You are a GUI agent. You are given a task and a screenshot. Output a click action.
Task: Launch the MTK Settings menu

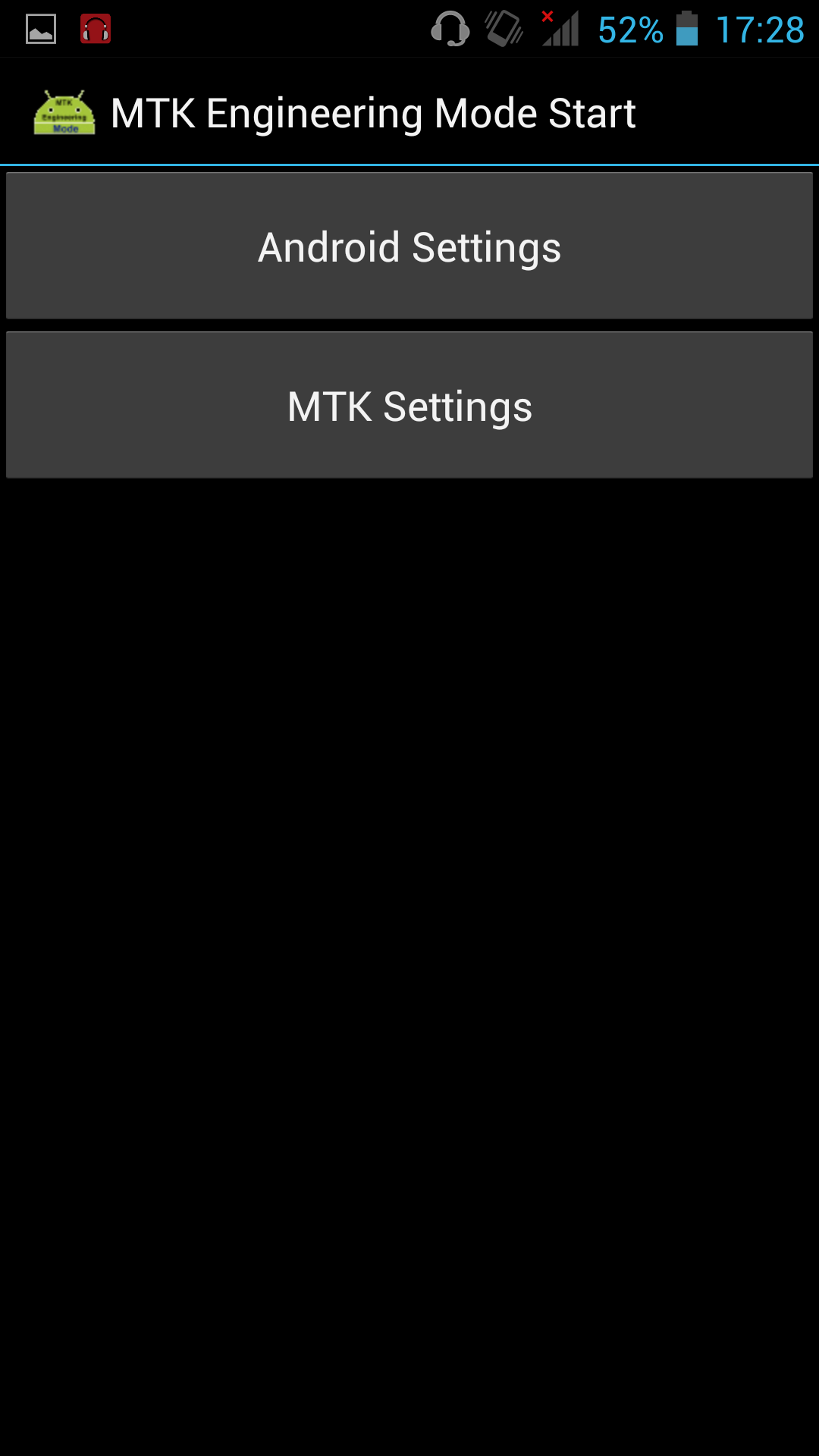click(409, 406)
